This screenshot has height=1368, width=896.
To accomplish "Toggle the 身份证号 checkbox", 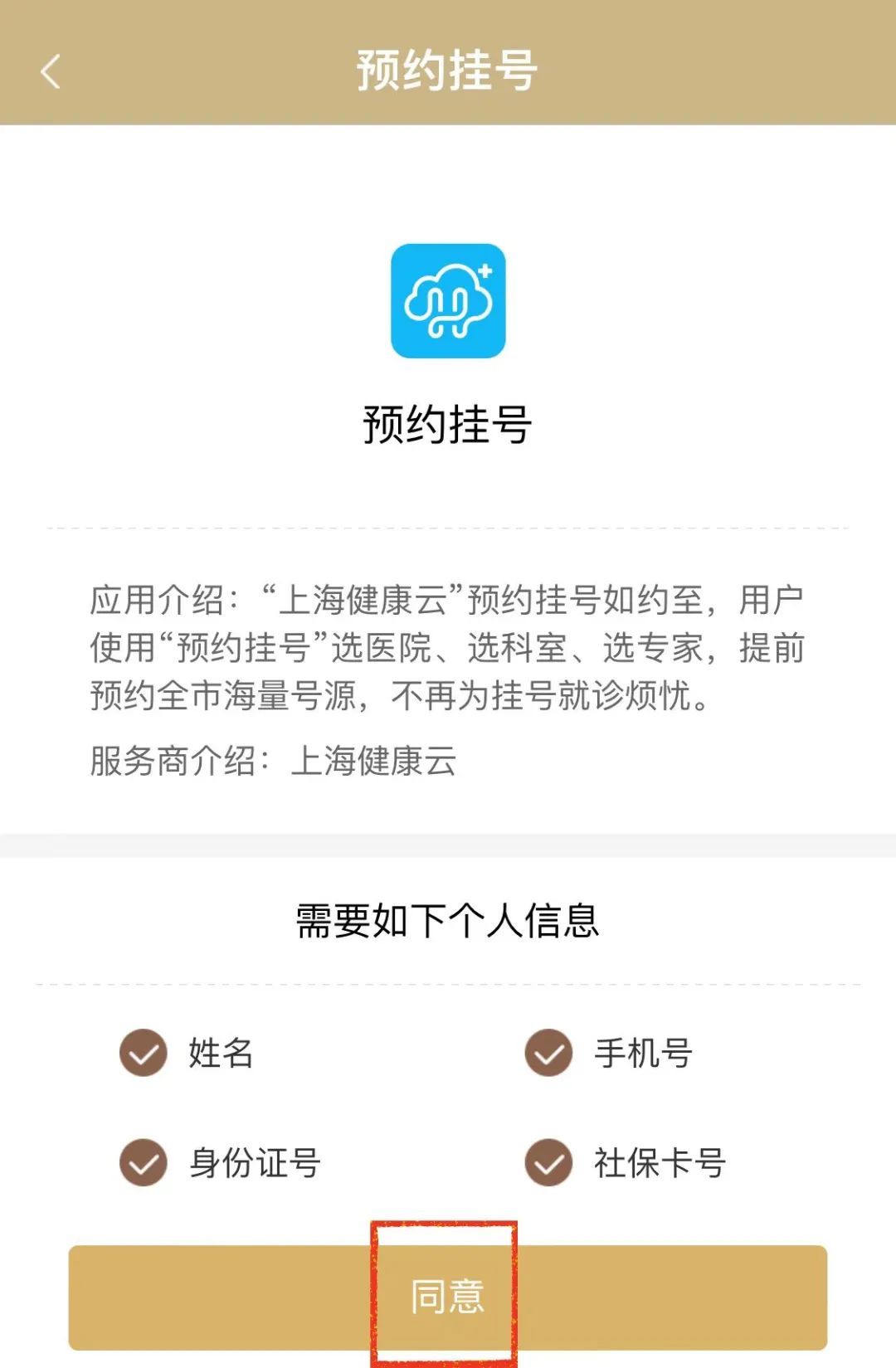I will pos(144,1162).
